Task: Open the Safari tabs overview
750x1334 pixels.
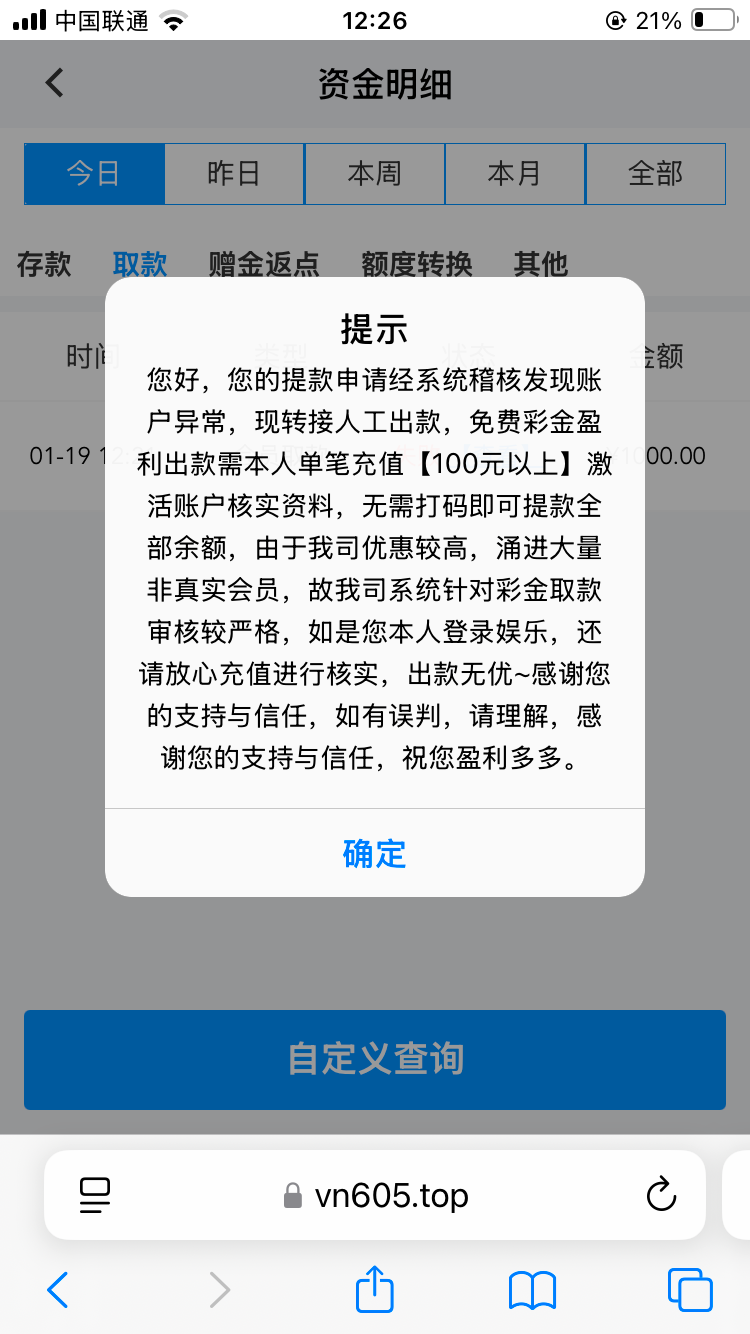Action: click(x=690, y=1290)
